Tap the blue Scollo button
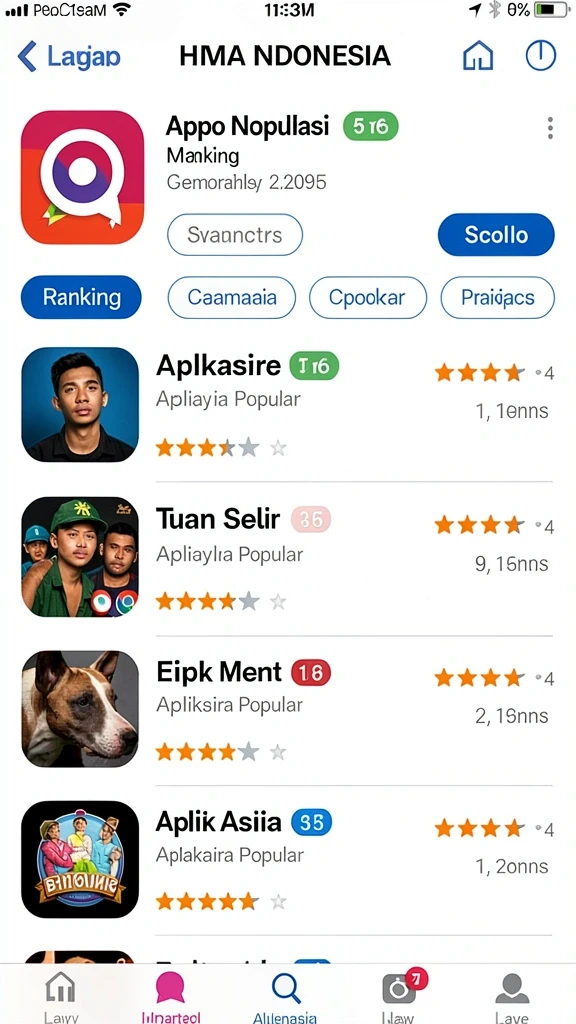This screenshot has height=1024, width=576. point(496,234)
